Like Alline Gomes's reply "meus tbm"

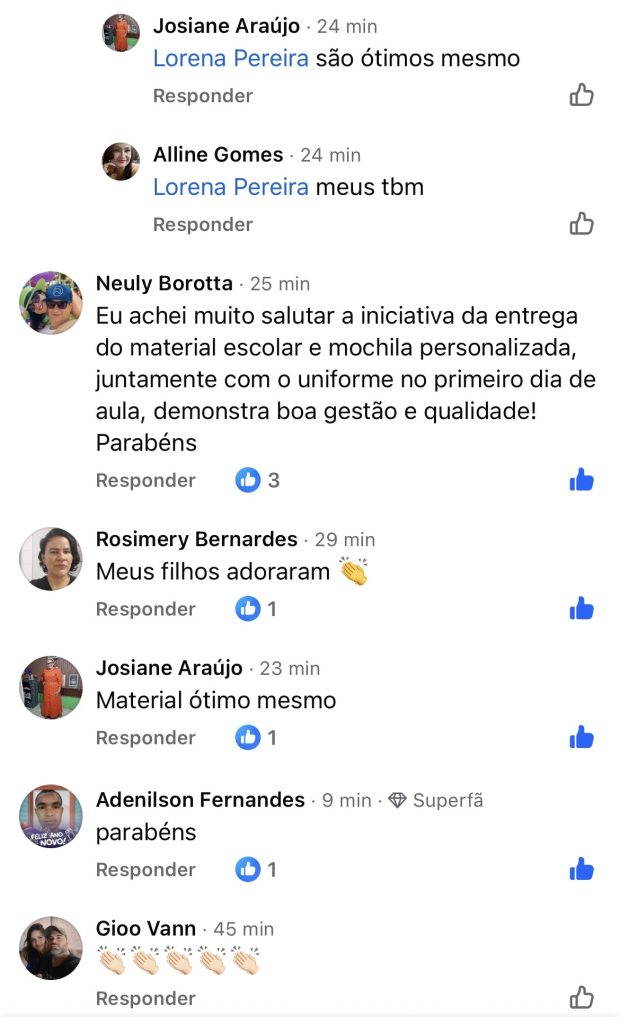581,224
